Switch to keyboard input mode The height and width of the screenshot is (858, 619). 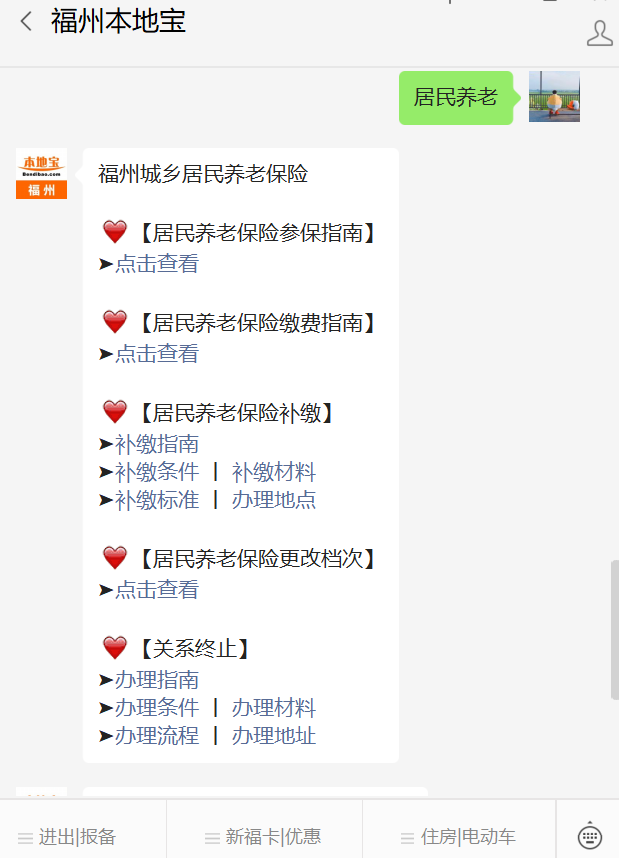(x=590, y=836)
